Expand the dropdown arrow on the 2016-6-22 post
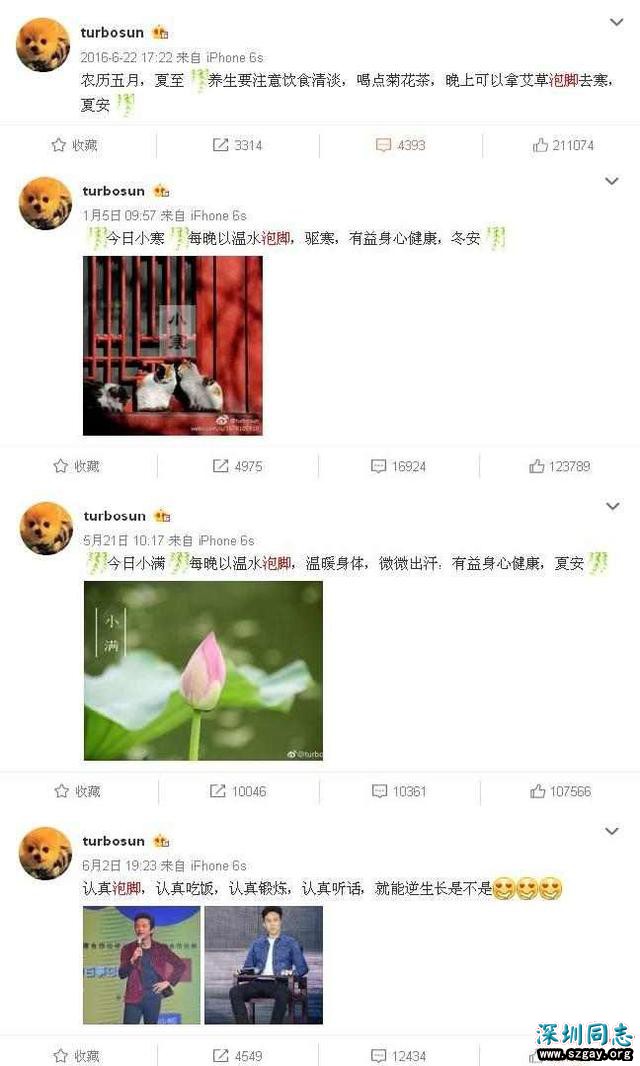Screen dimensions: 640x1066 point(614,22)
